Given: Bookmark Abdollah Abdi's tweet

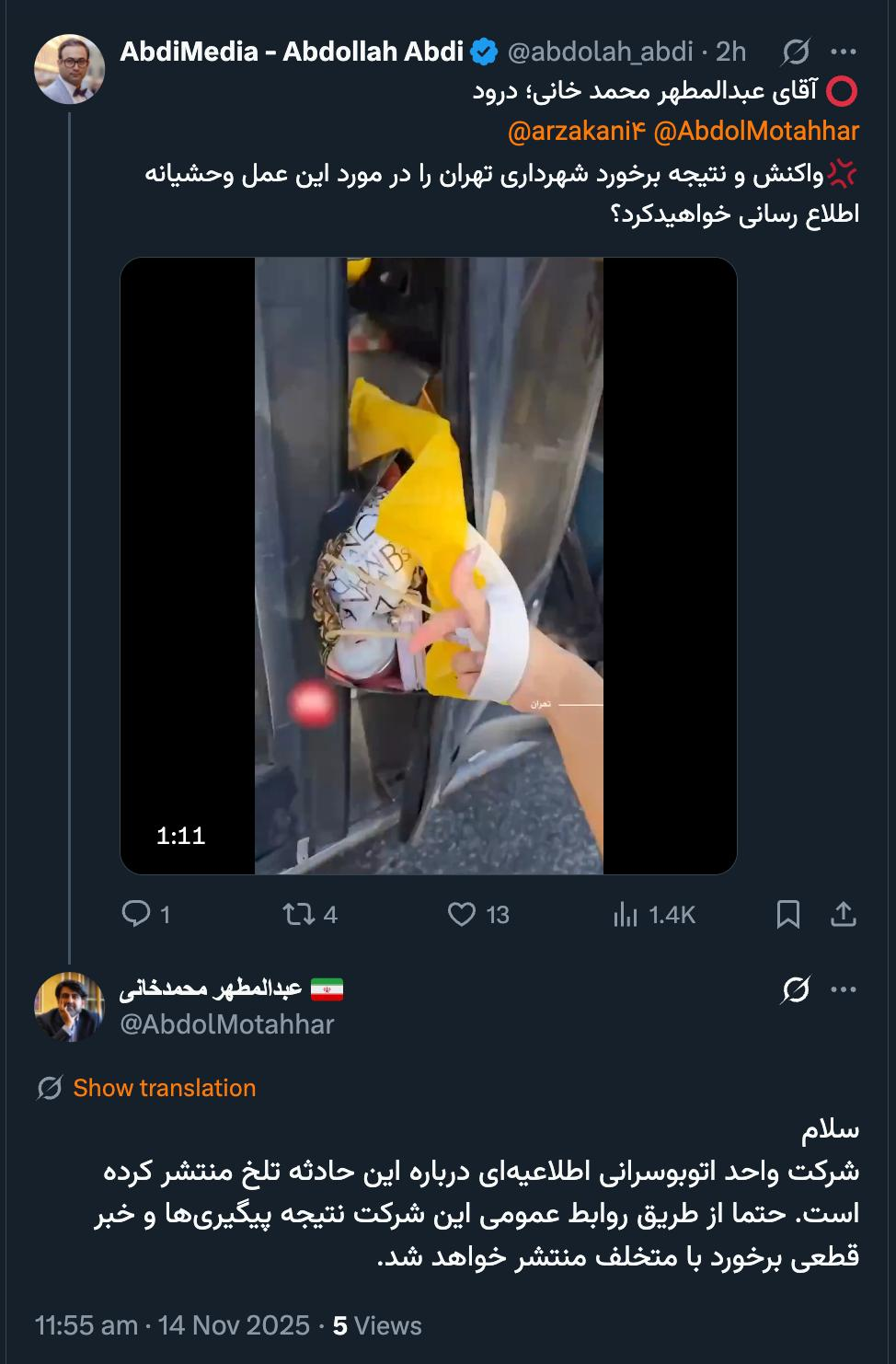Looking at the screenshot, I should tap(788, 914).
